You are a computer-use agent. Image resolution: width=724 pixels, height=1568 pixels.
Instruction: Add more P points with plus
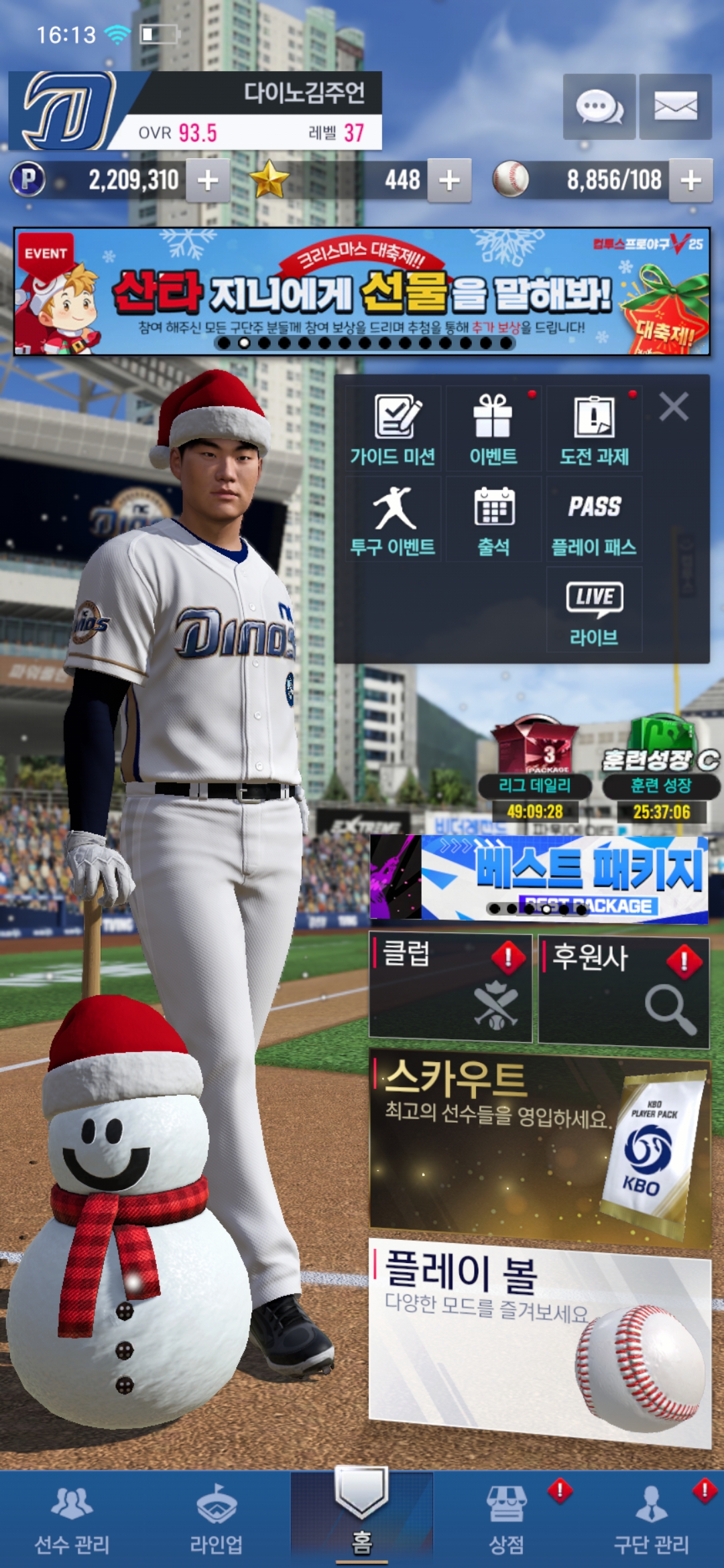(208, 180)
